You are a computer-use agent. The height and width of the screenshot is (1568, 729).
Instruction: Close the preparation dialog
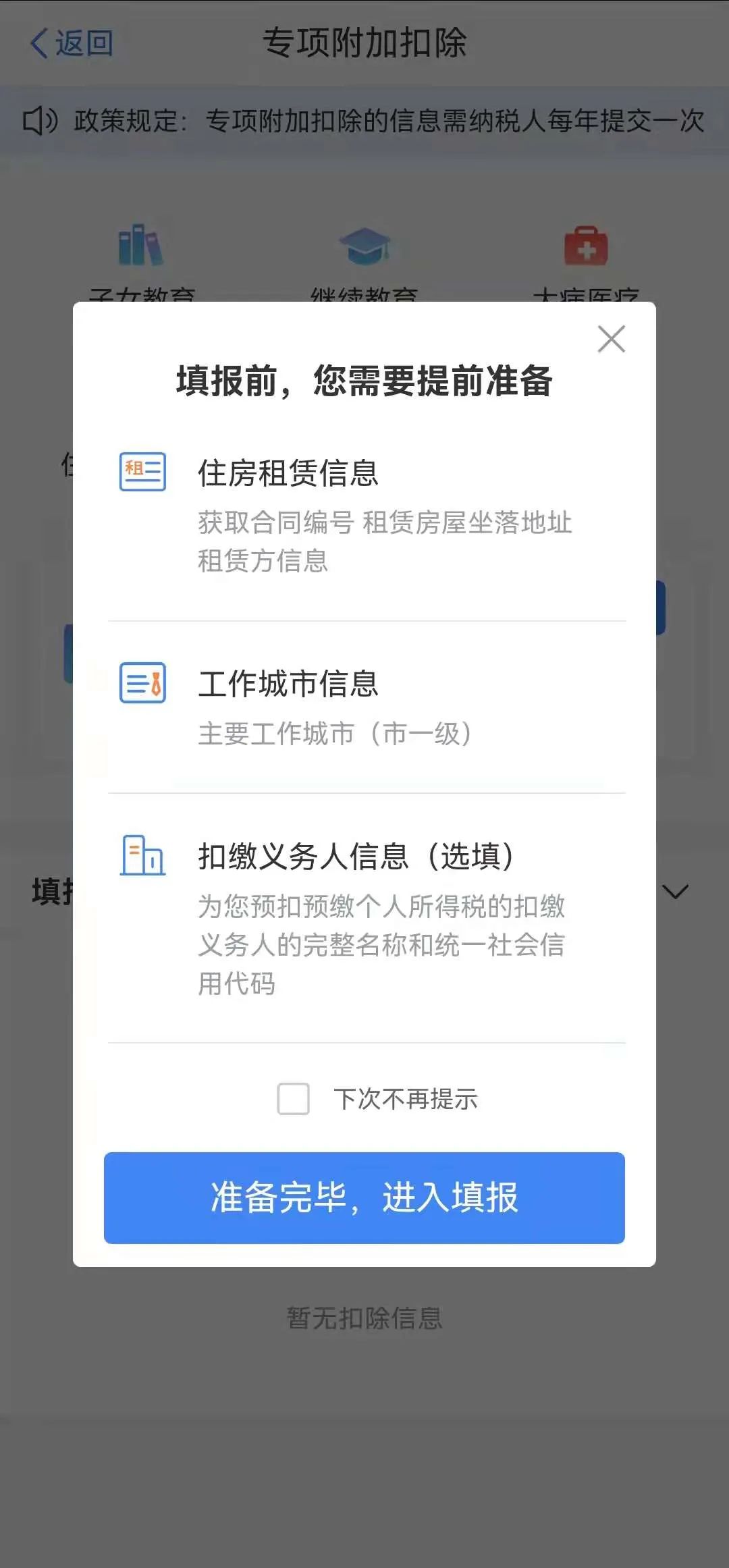[x=611, y=339]
